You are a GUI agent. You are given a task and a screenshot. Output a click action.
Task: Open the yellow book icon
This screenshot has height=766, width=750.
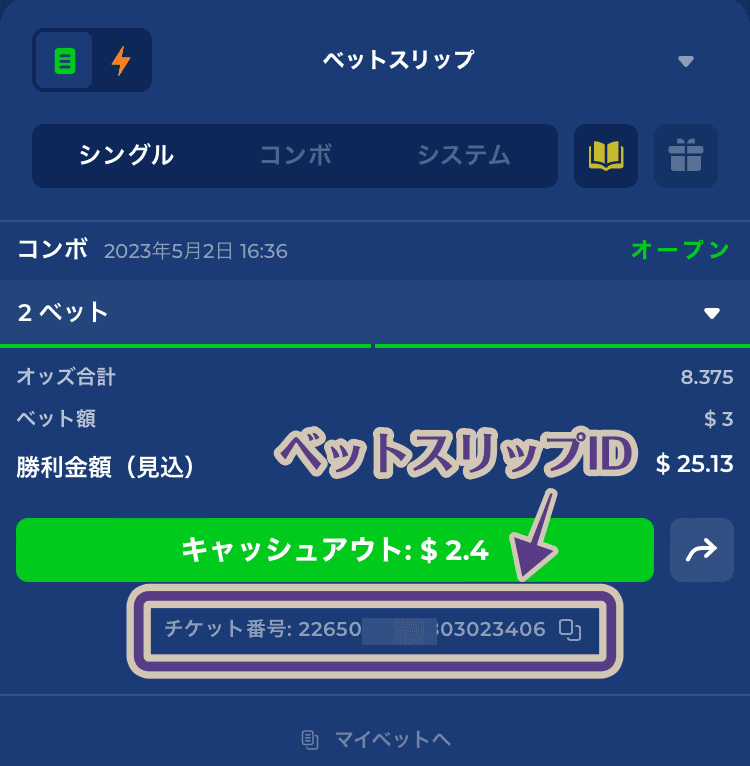coord(606,156)
